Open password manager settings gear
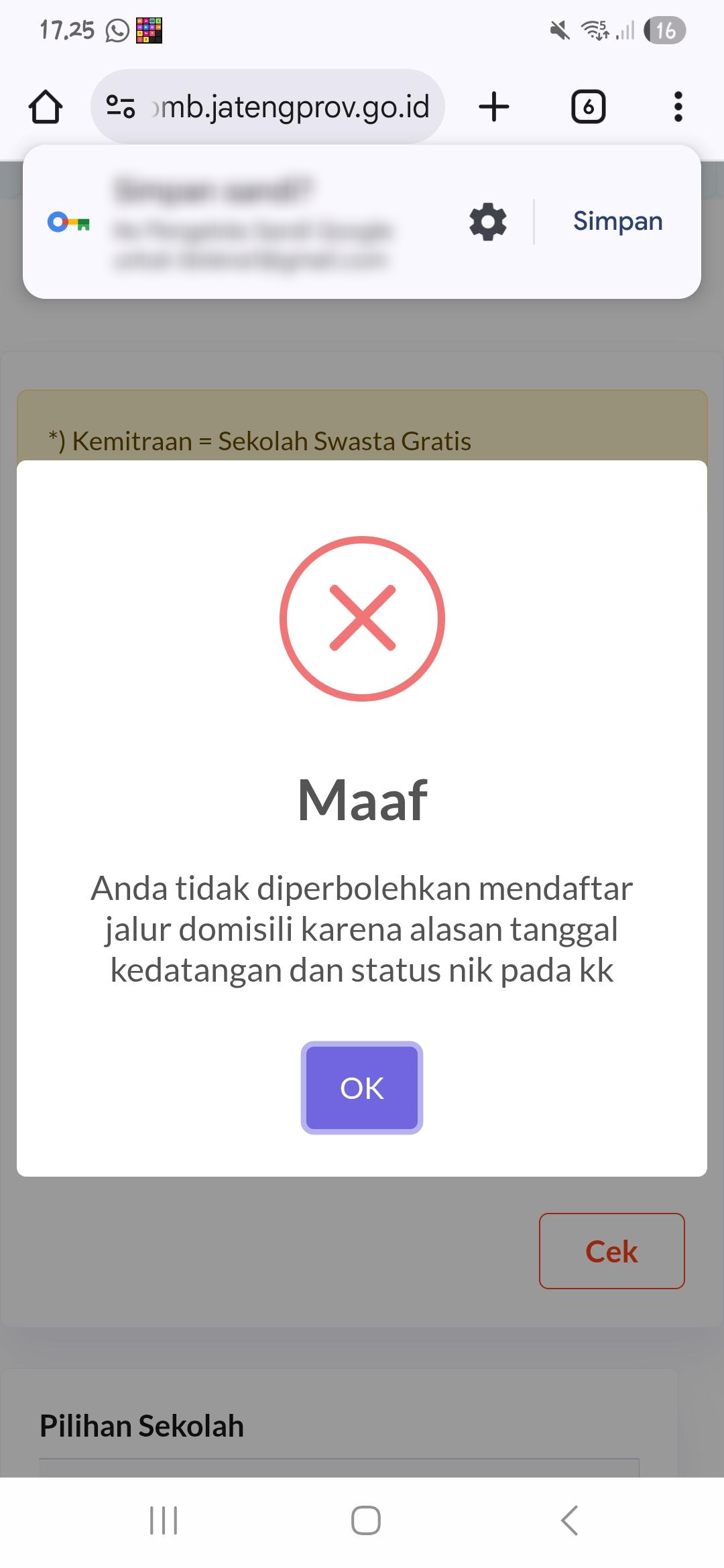This screenshot has height=1568, width=724. coord(487,222)
